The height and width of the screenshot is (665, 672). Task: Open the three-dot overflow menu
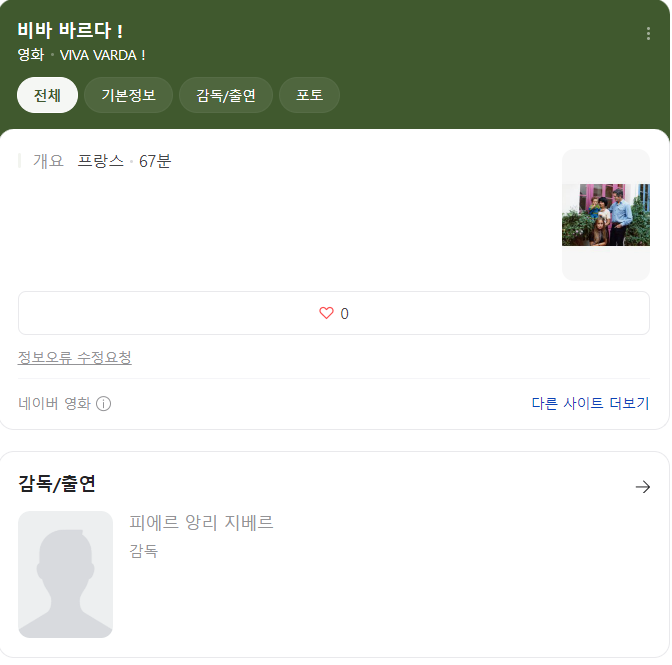click(648, 33)
